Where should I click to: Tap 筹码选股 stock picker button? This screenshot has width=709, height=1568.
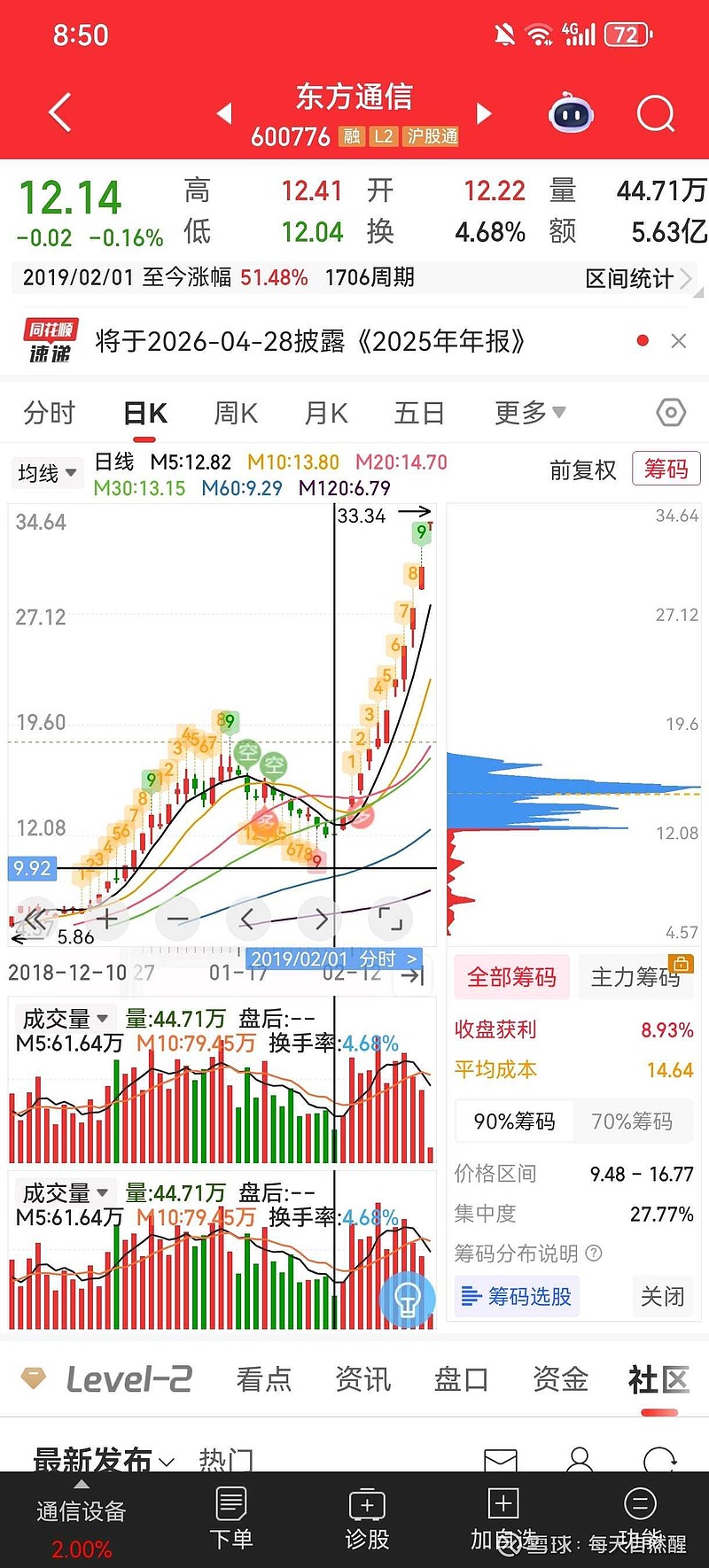point(517,1296)
